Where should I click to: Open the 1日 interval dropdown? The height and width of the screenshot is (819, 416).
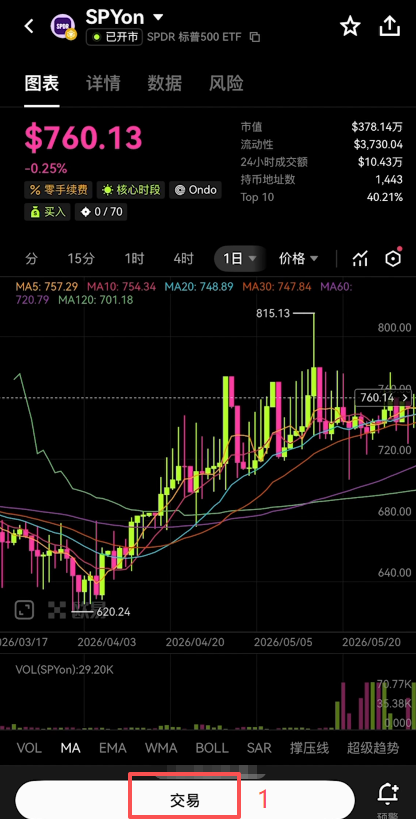click(240, 259)
